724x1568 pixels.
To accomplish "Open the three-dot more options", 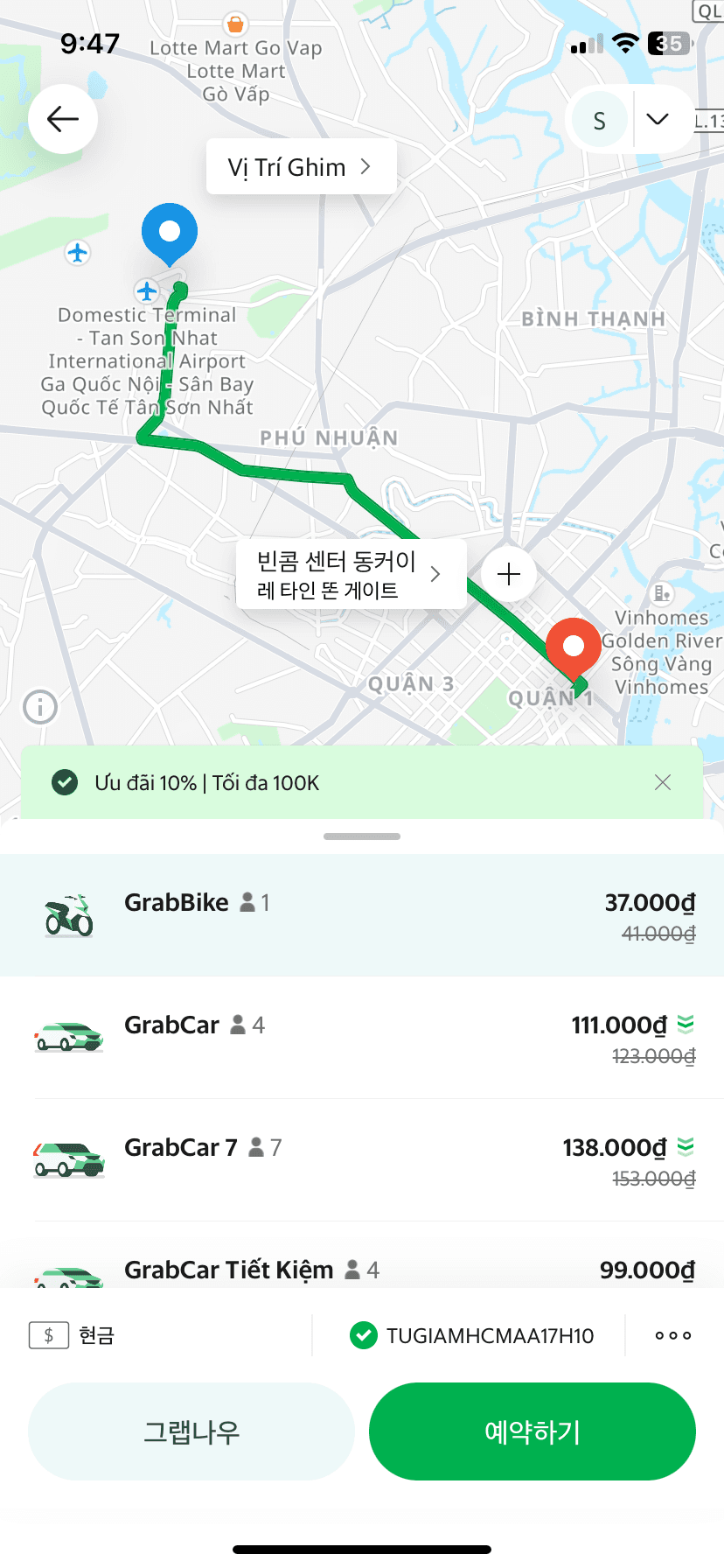I will [672, 1335].
